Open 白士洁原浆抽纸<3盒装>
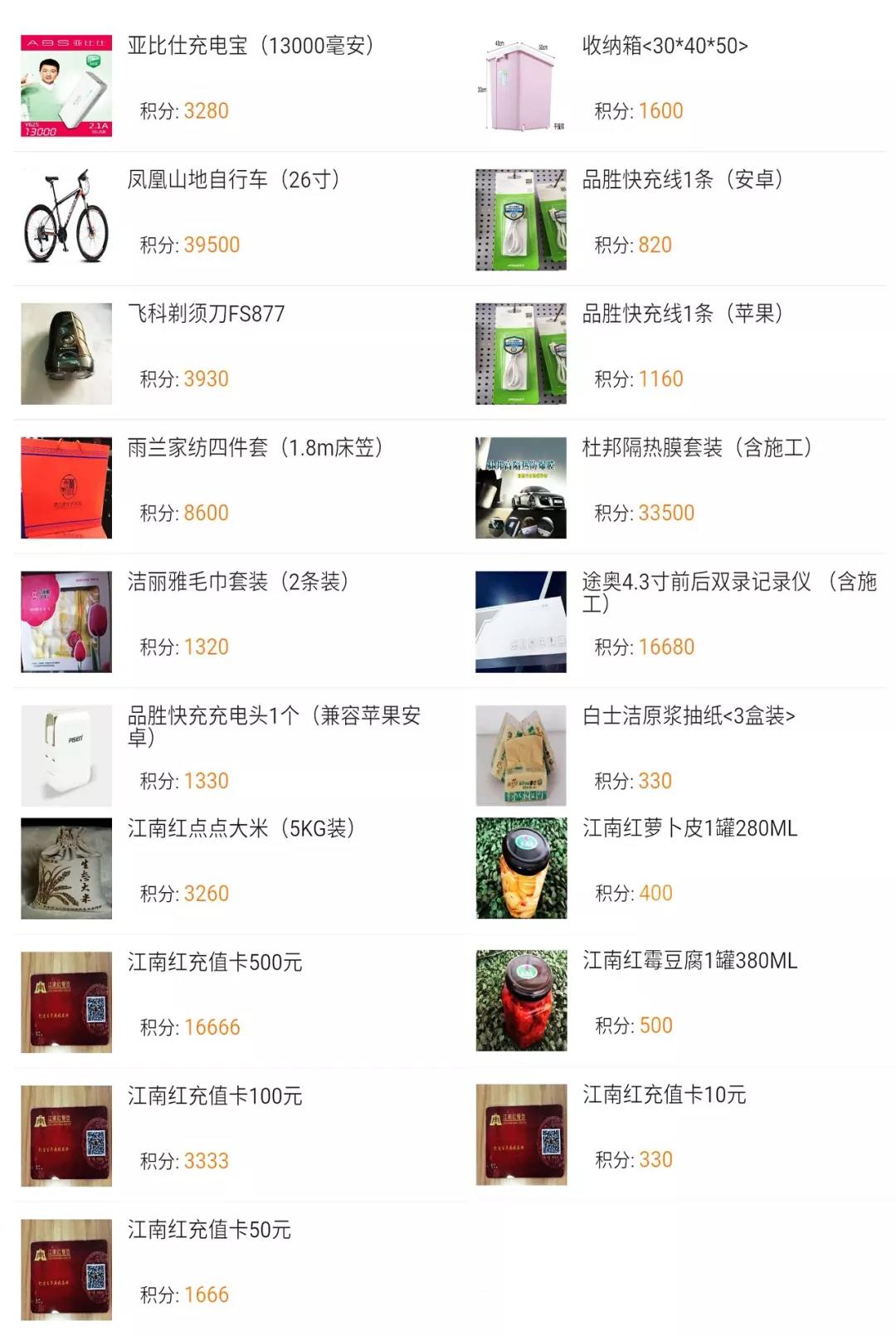896x1336 pixels. (x=689, y=716)
